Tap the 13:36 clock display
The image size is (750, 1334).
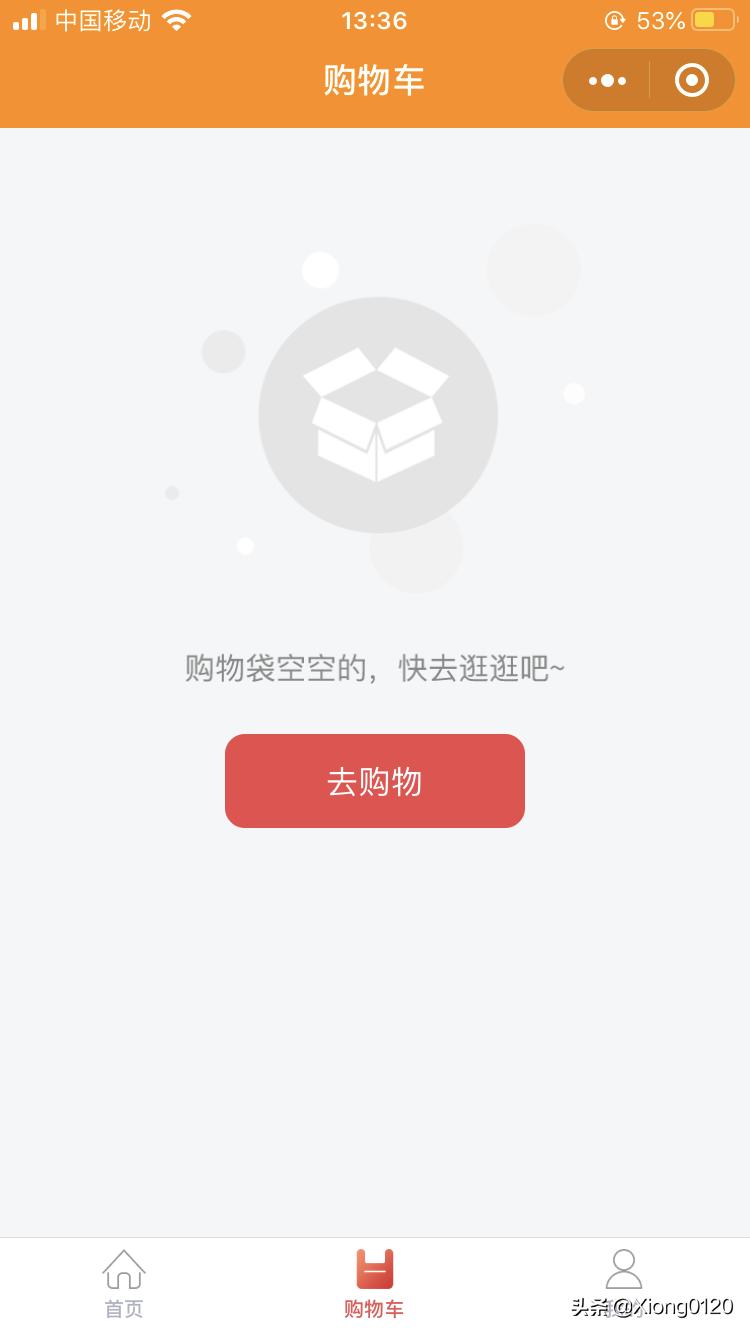(374, 20)
